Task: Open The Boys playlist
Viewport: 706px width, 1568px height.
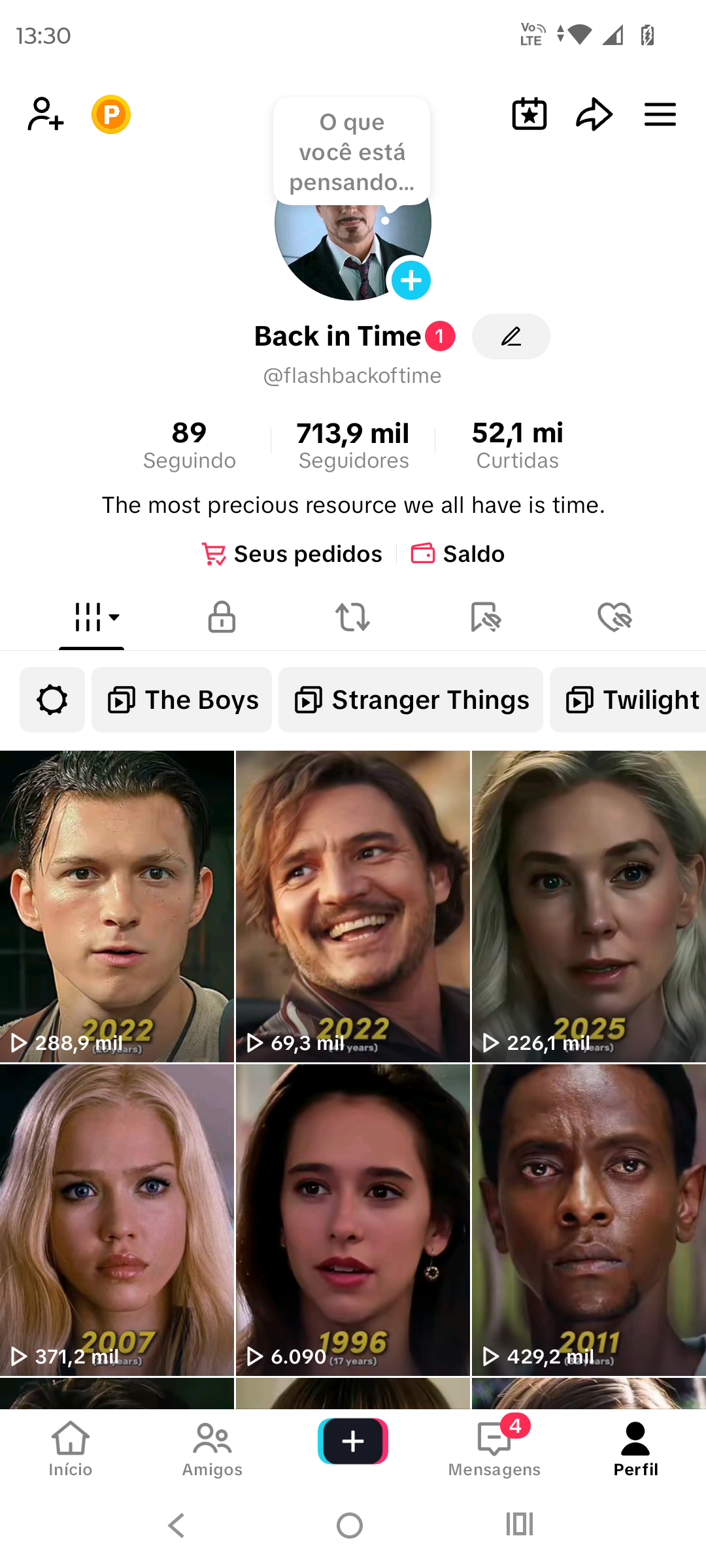Action: tap(182, 700)
